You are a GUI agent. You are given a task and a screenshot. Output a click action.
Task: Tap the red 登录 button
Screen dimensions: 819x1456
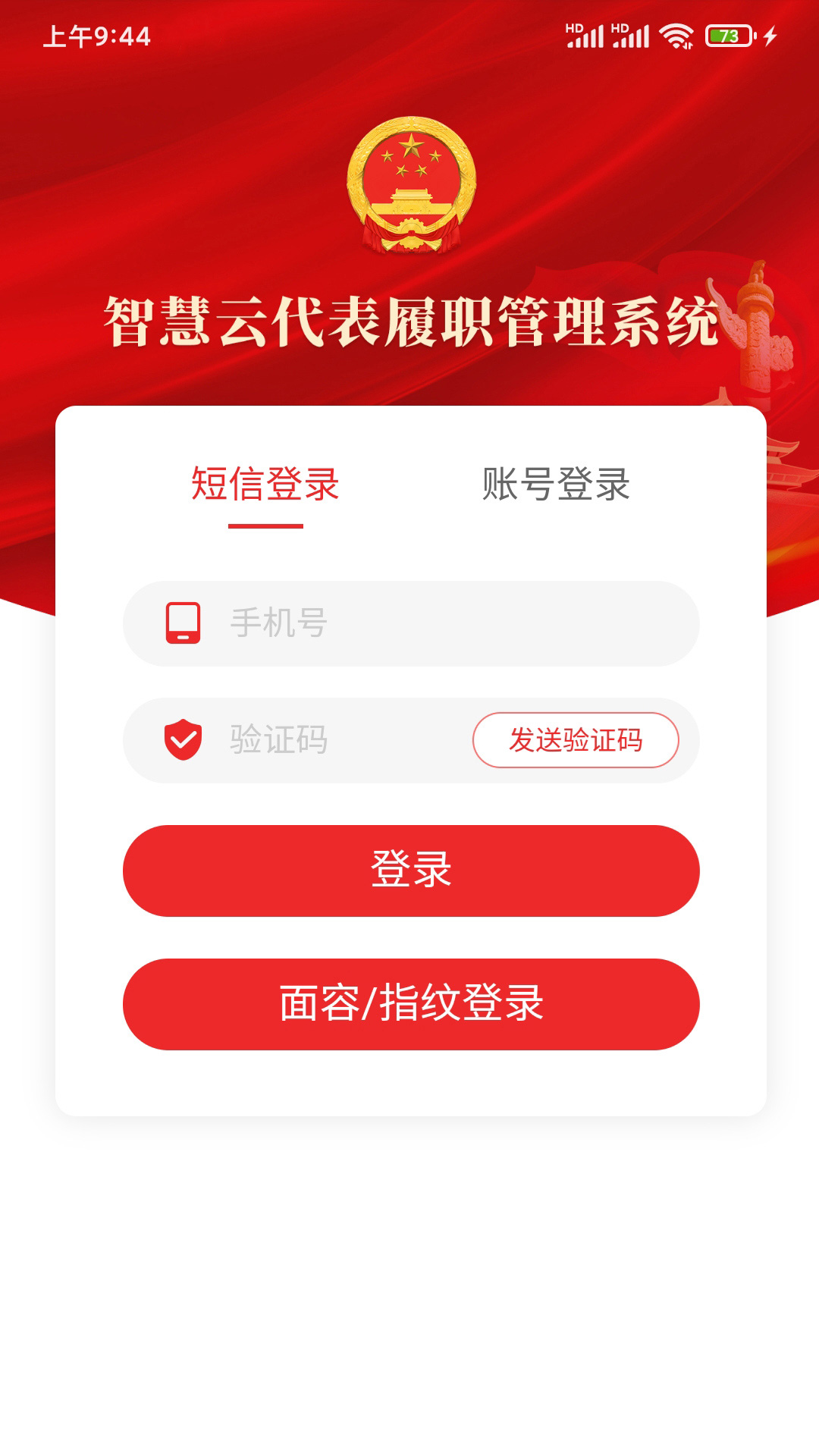(x=411, y=871)
